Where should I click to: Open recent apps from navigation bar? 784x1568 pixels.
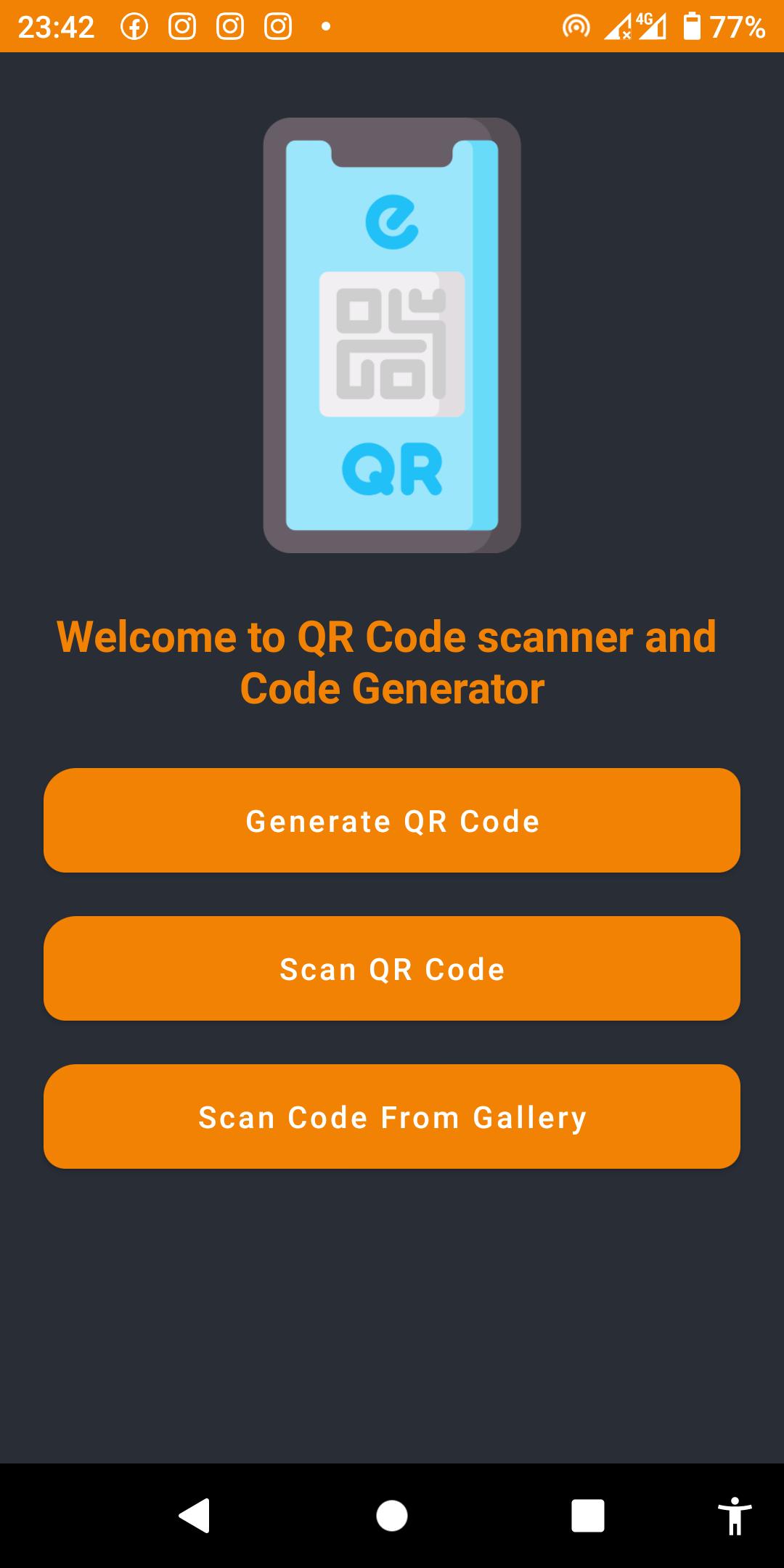click(587, 1516)
